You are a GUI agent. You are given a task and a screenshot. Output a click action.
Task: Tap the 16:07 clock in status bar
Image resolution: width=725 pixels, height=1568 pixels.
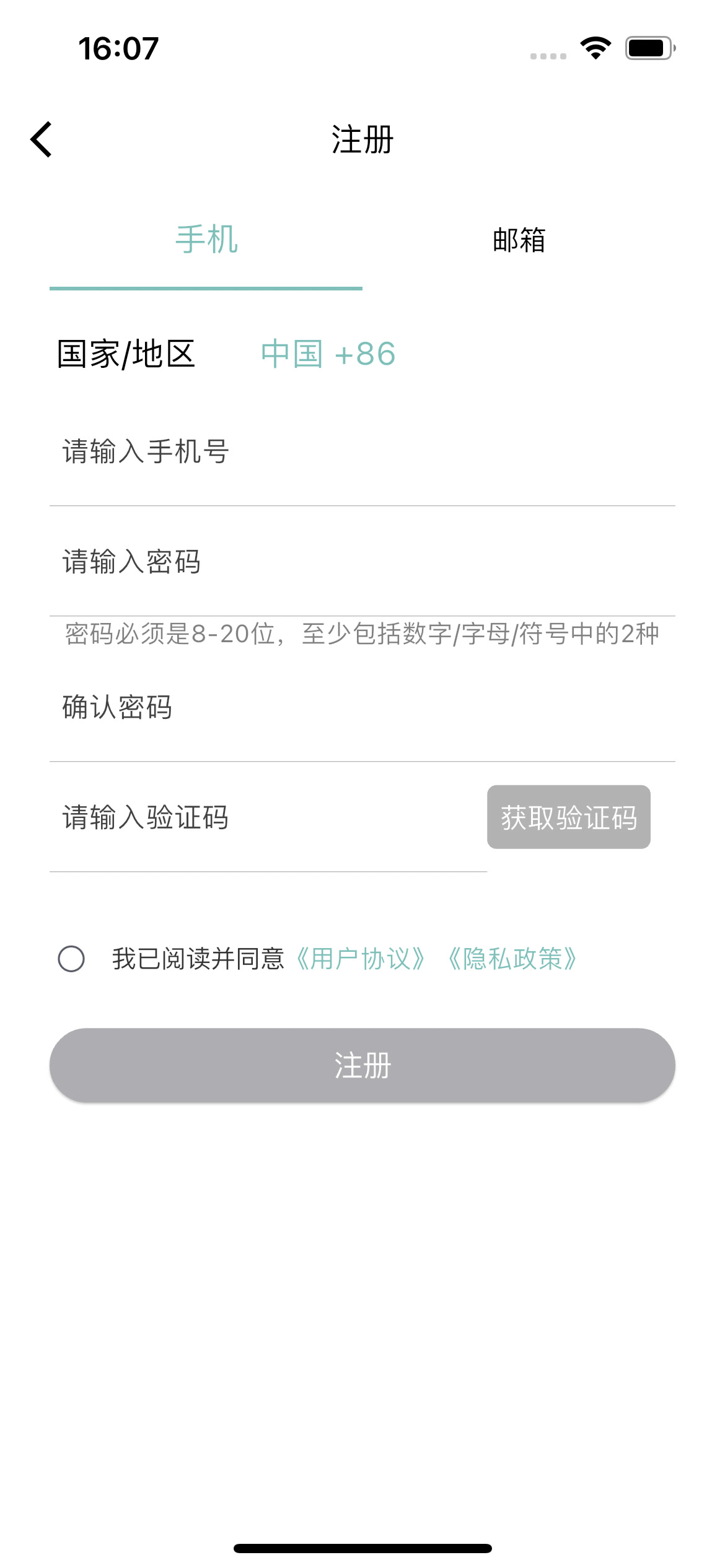pos(118,50)
